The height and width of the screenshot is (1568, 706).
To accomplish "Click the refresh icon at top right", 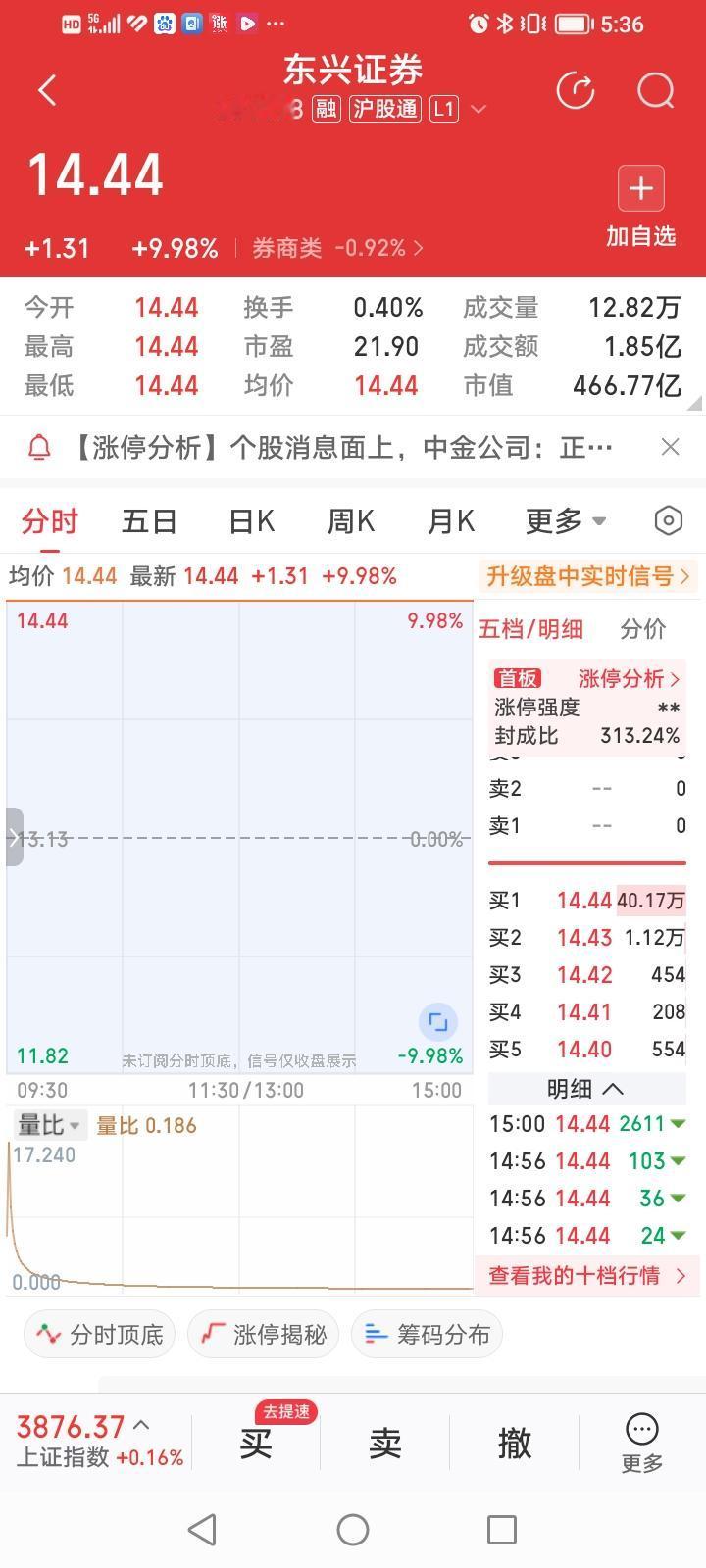I will (x=577, y=90).
